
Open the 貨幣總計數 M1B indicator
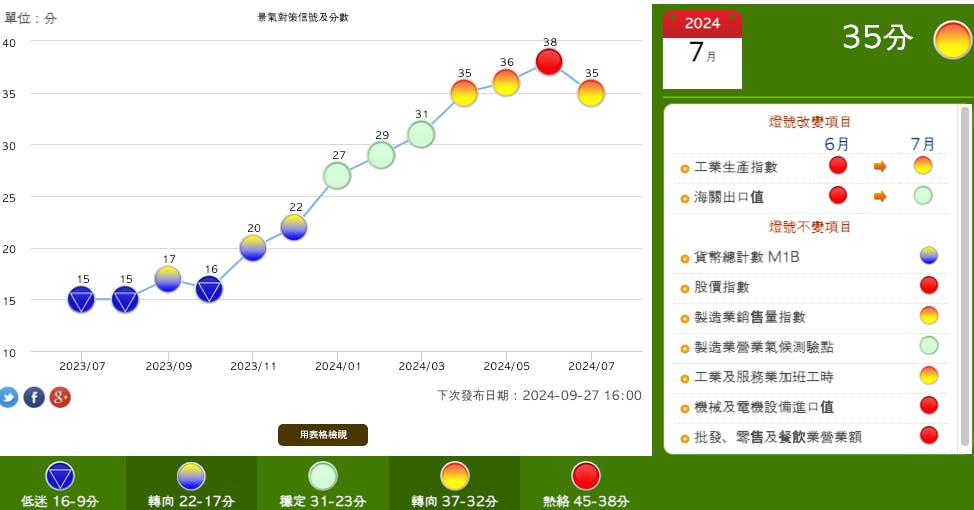pyautogui.click(x=746, y=257)
